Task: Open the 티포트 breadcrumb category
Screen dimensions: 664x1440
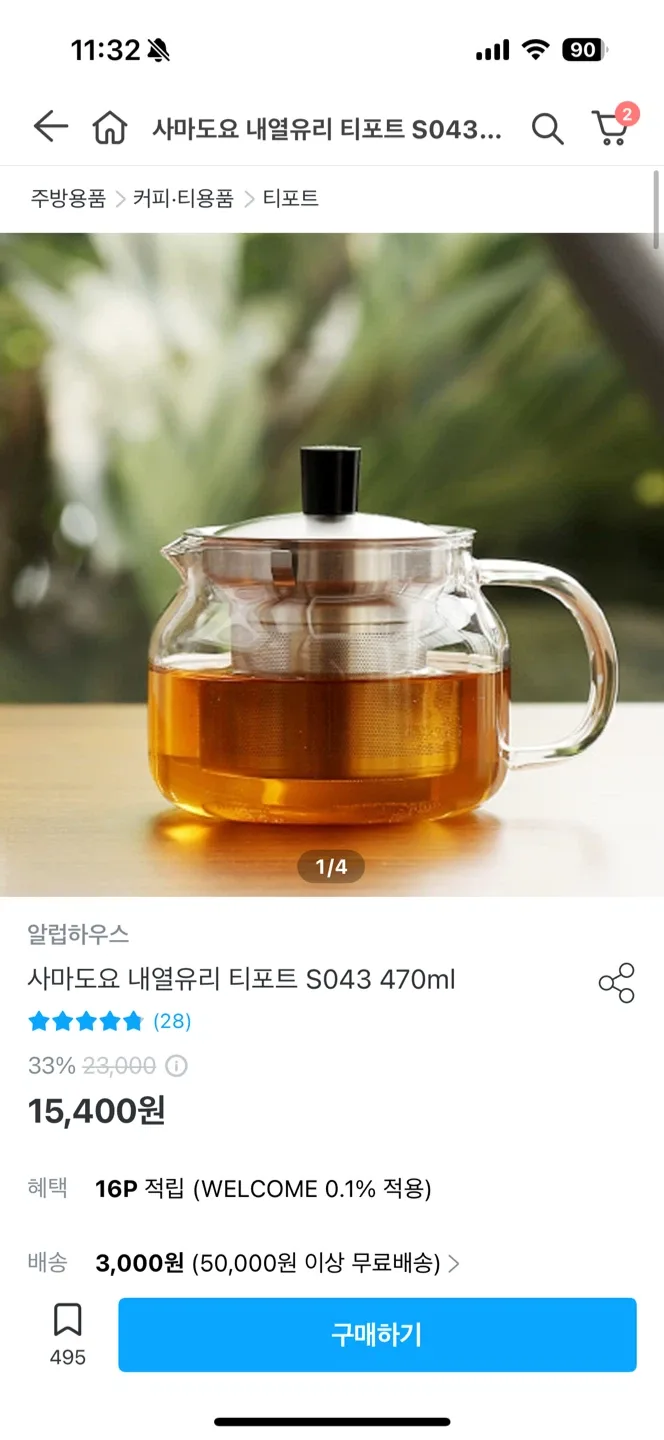Action: [x=291, y=198]
